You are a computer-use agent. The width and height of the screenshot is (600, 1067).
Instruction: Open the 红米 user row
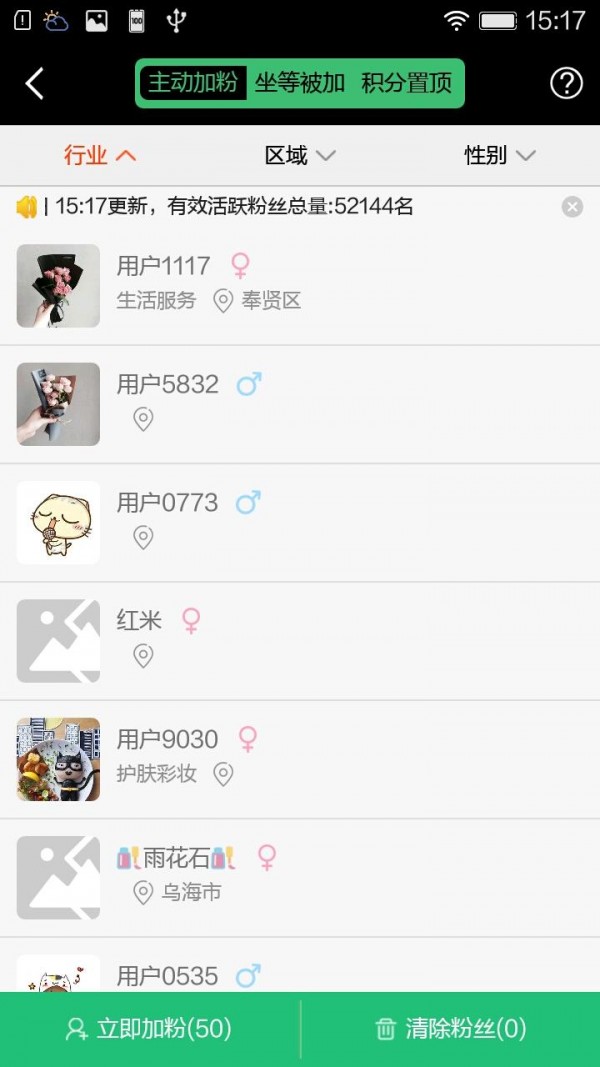click(300, 640)
